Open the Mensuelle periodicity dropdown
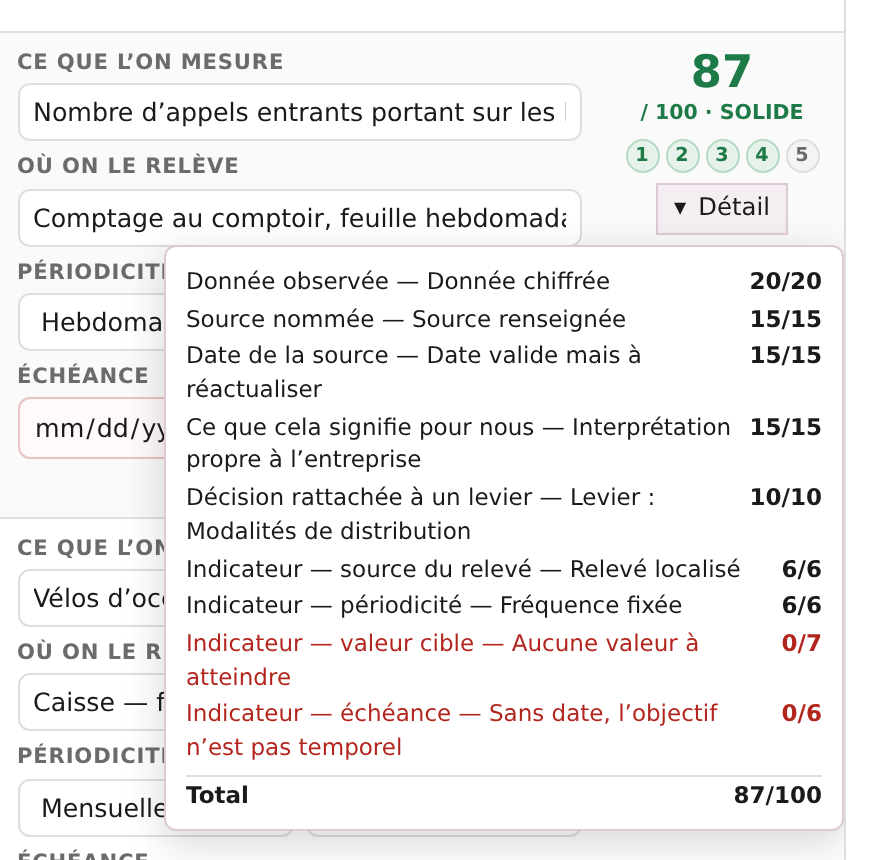The width and height of the screenshot is (876, 860). pos(92,808)
